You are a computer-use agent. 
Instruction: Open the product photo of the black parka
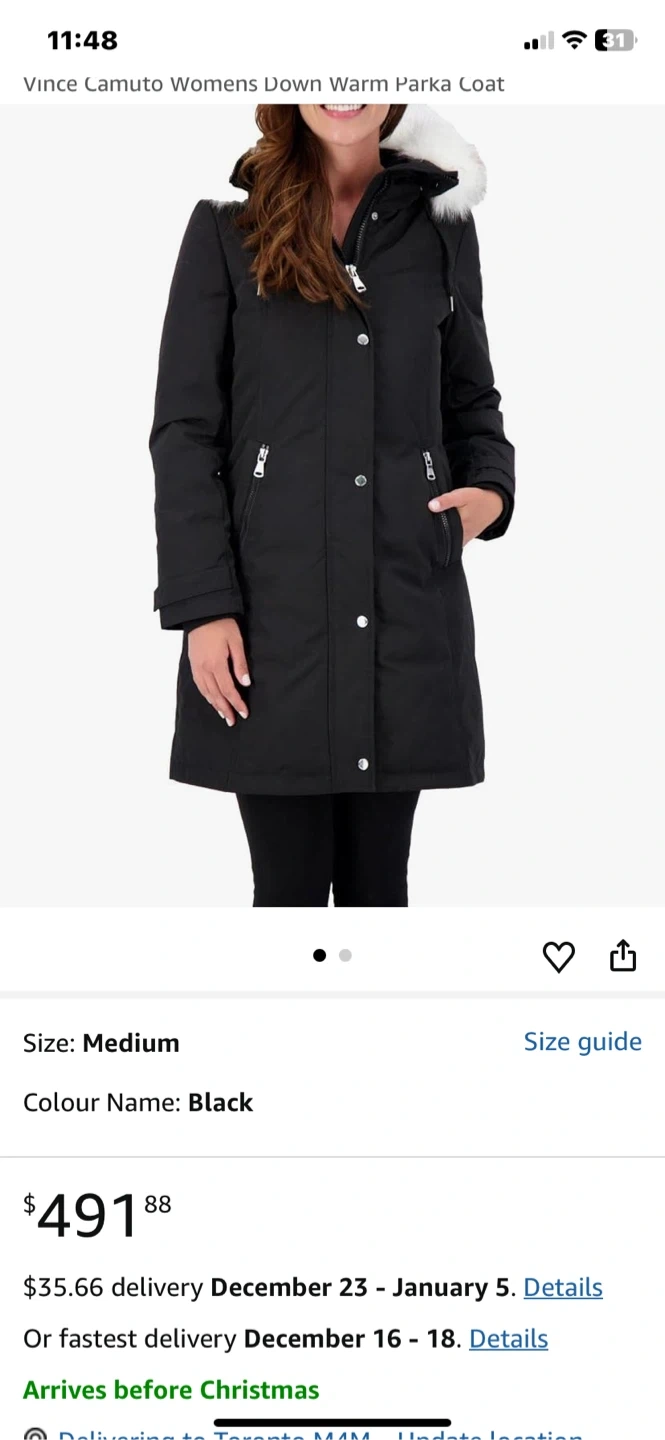[x=332, y=500]
